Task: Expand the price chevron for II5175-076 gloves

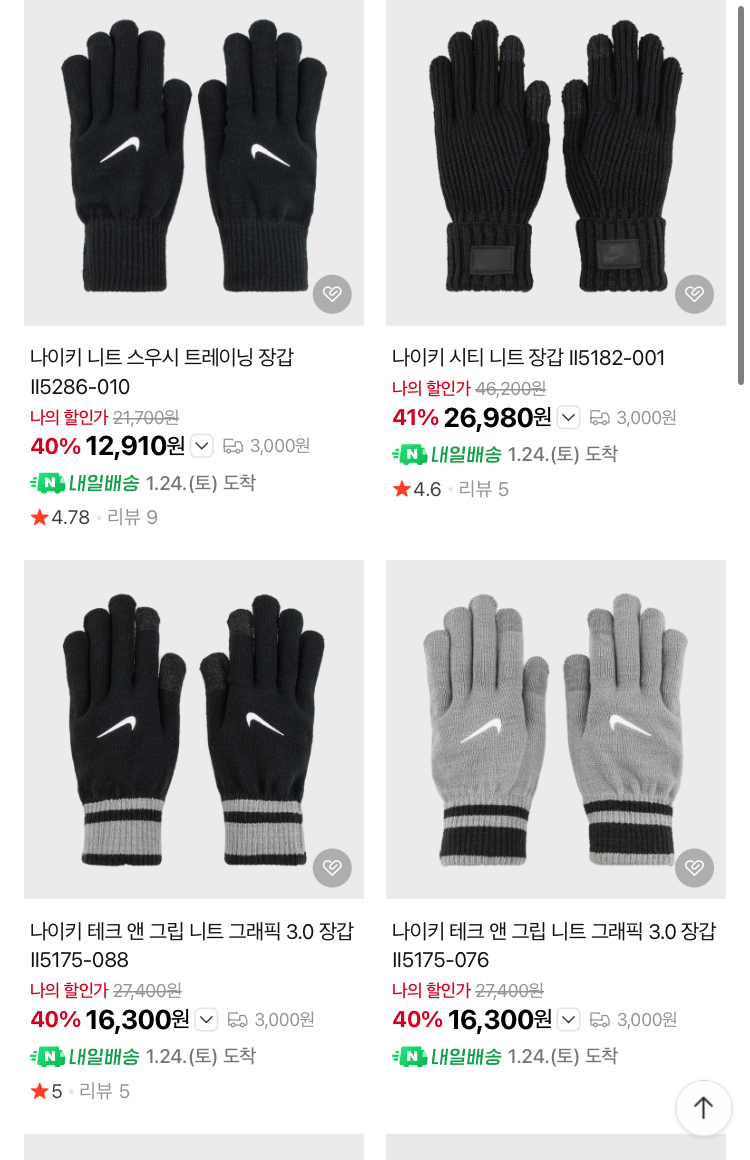Action: click(568, 1019)
